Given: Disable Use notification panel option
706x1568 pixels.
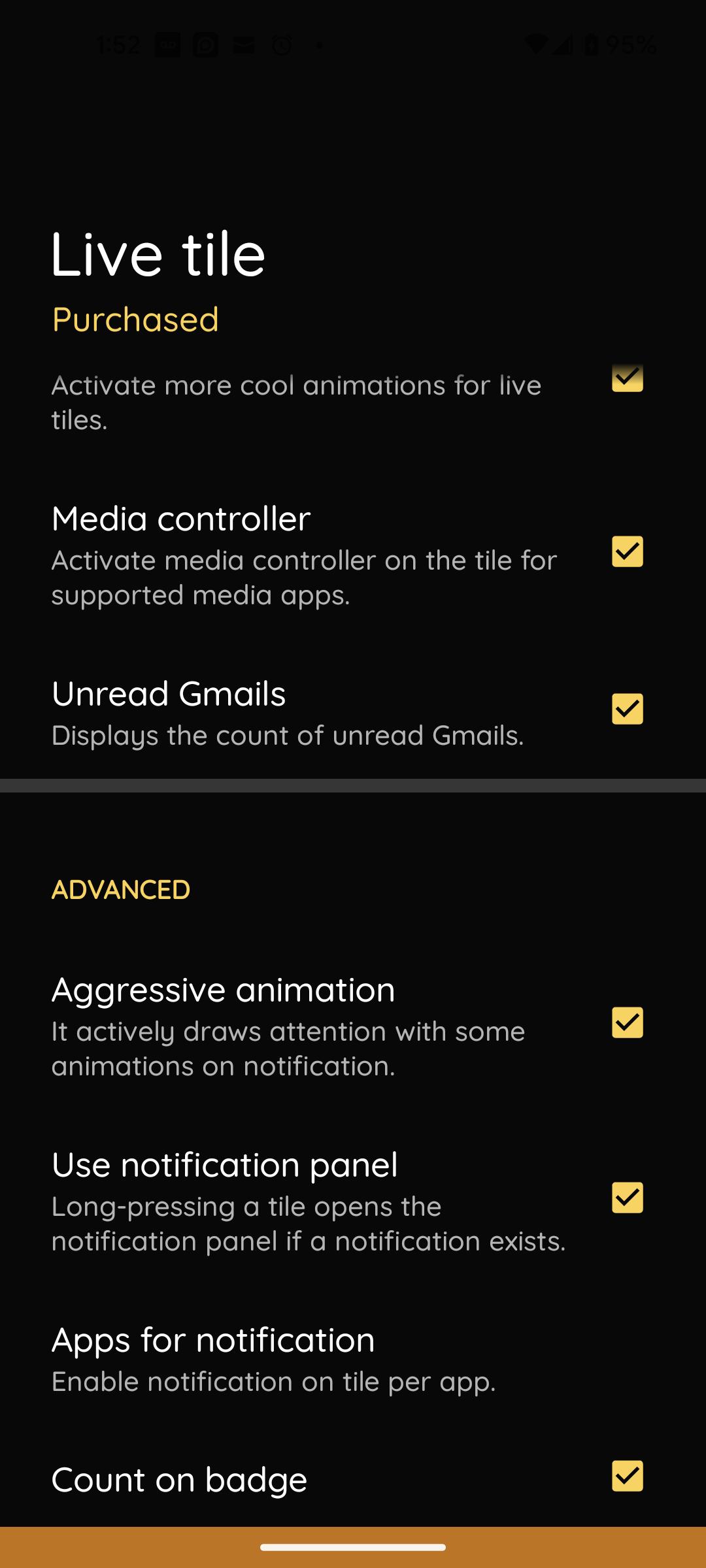Looking at the screenshot, I should tap(627, 1198).
